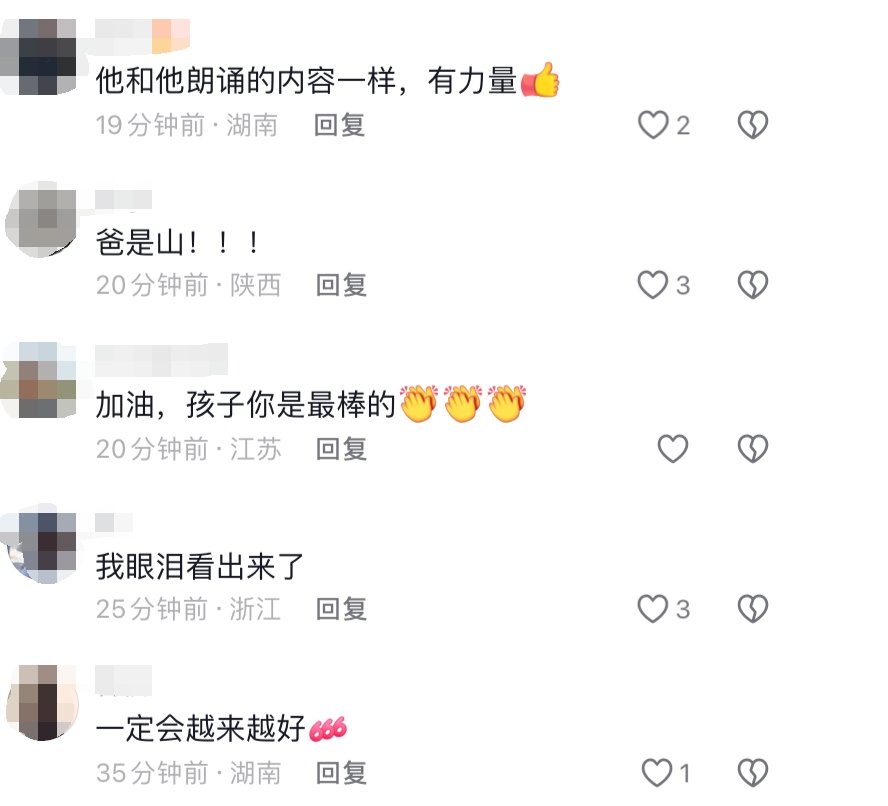Reply to the 江苏 comment
Image resolution: width=888 pixels, height=806 pixels.
pos(341,449)
